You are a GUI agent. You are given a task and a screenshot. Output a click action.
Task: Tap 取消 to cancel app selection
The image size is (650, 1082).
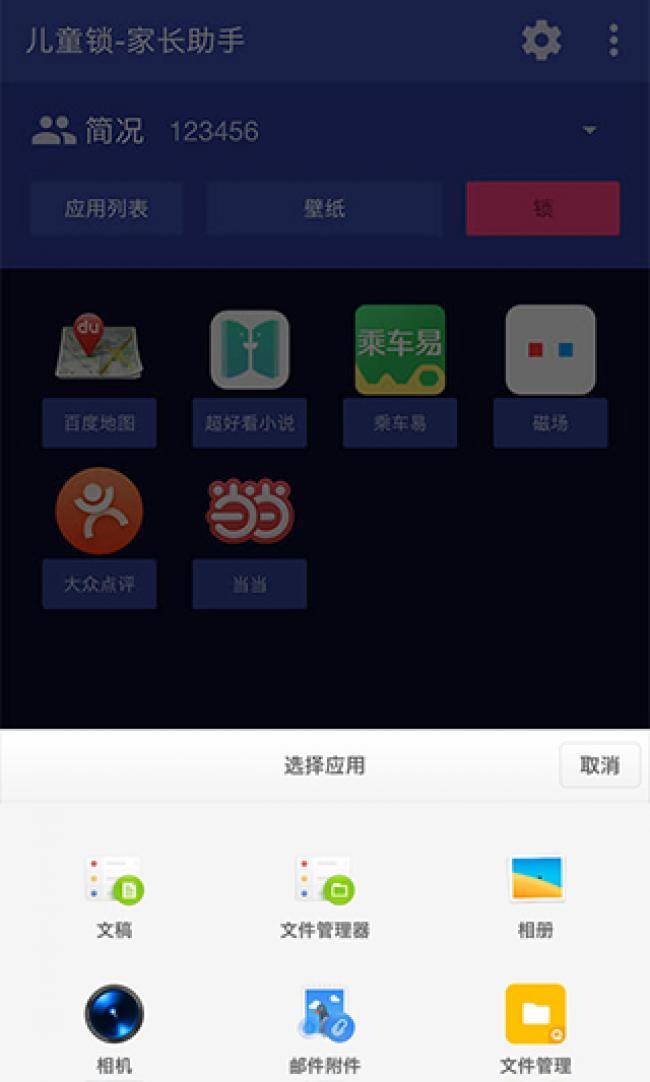click(x=599, y=766)
